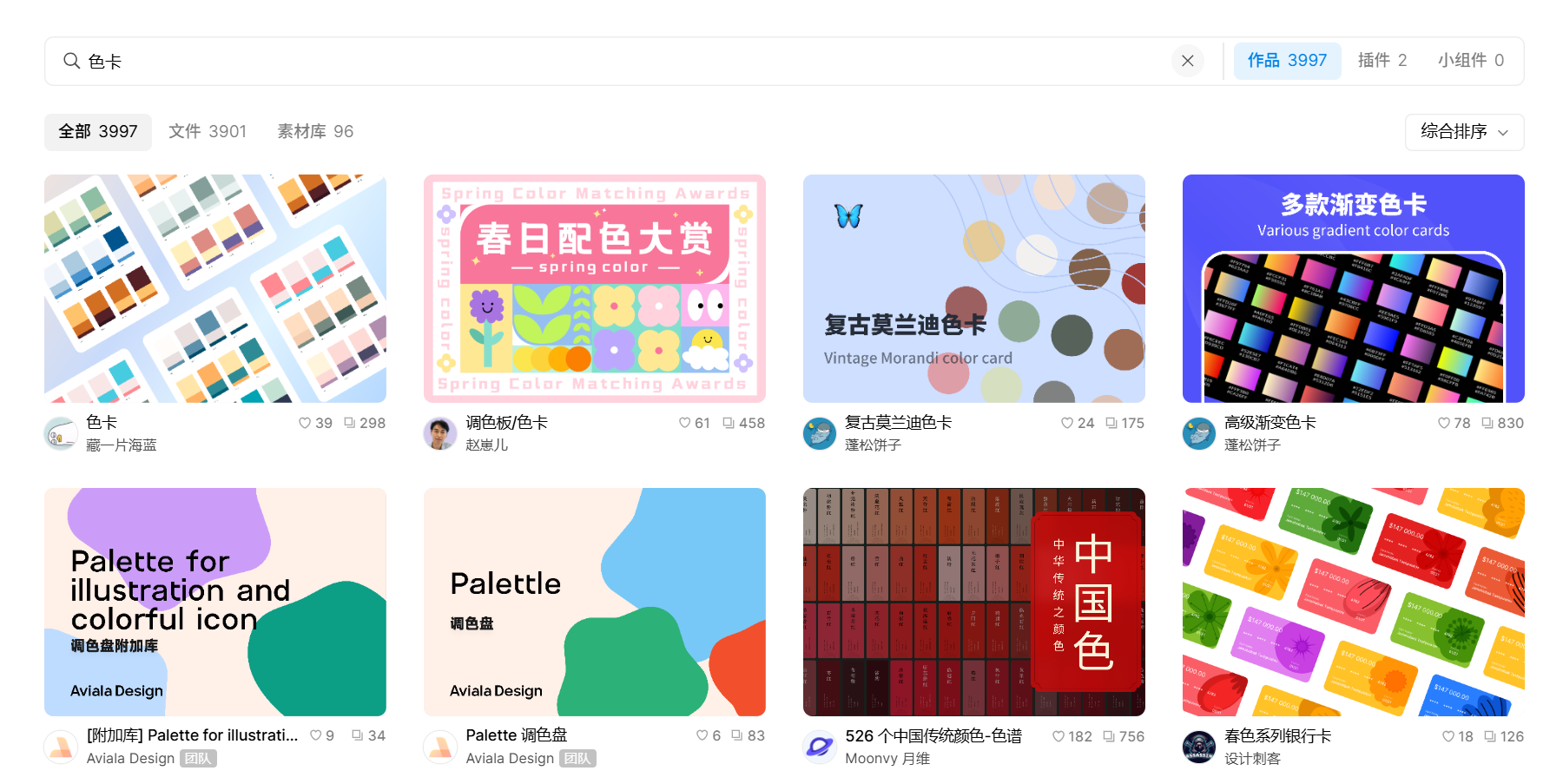
Task: Show 全部 3997 results
Action: click(98, 132)
